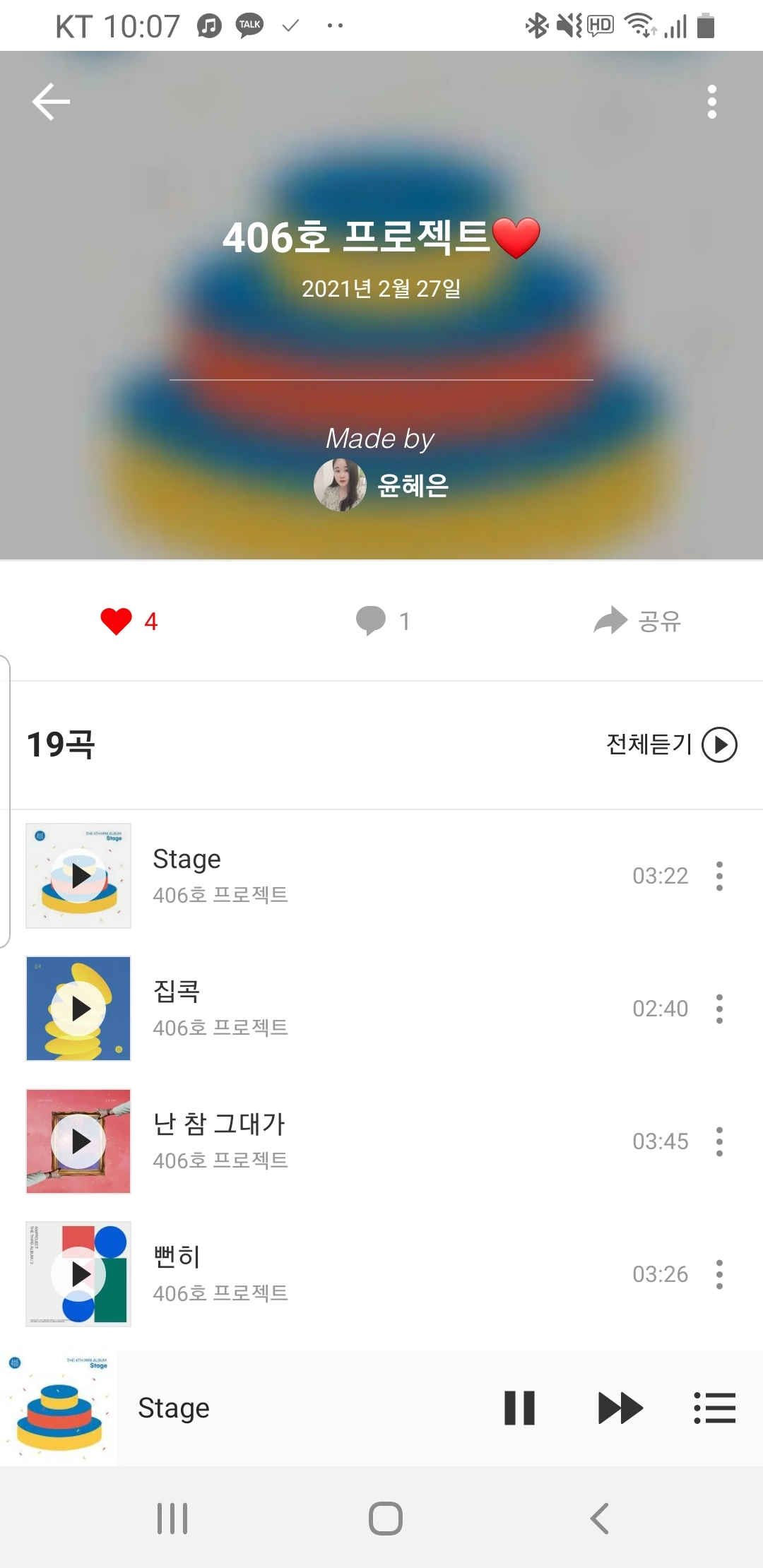Viewport: 763px width, 1568px height.
Task: Open playlist maker 윤혜은's profile
Action: coord(381,485)
